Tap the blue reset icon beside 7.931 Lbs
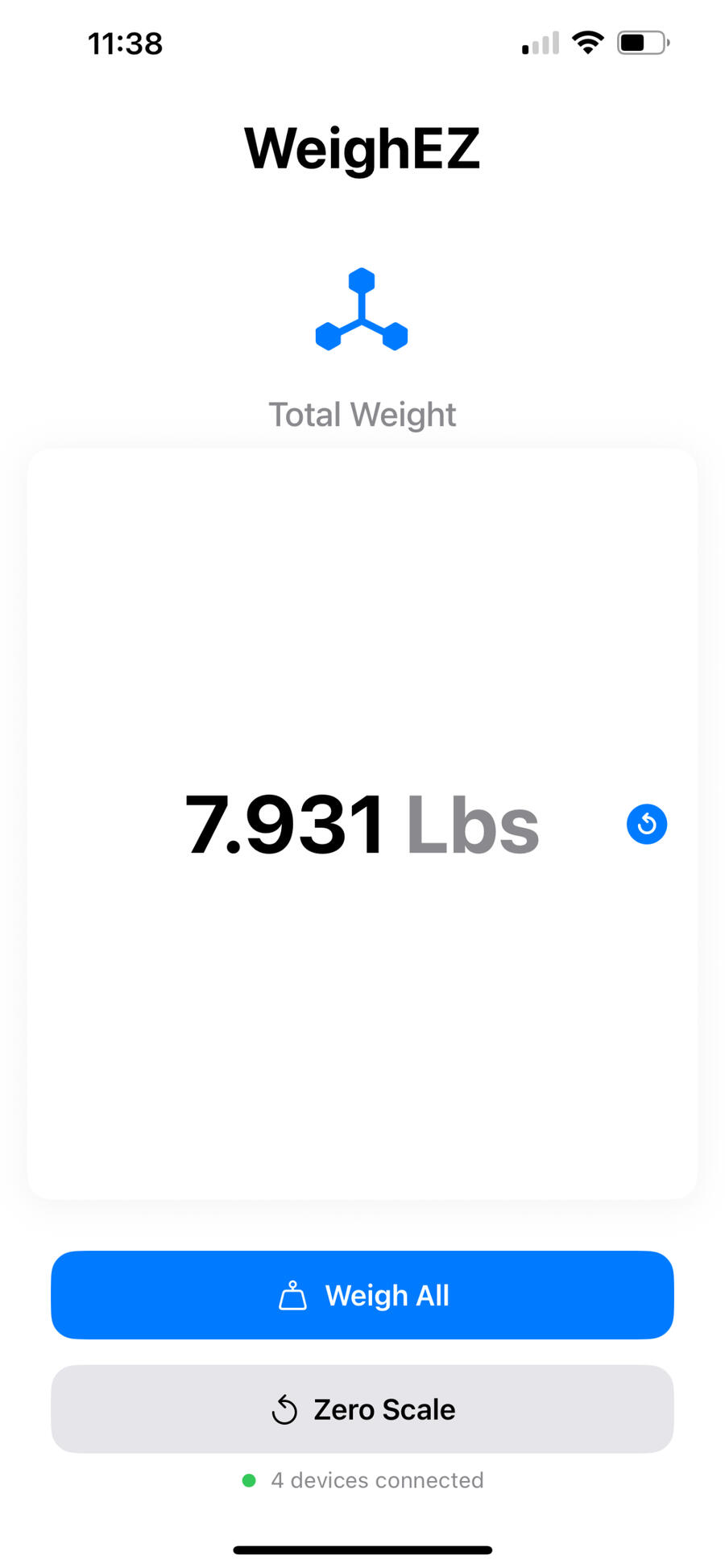Screen dimensions: 725x1568 pyautogui.click(x=646, y=824)
